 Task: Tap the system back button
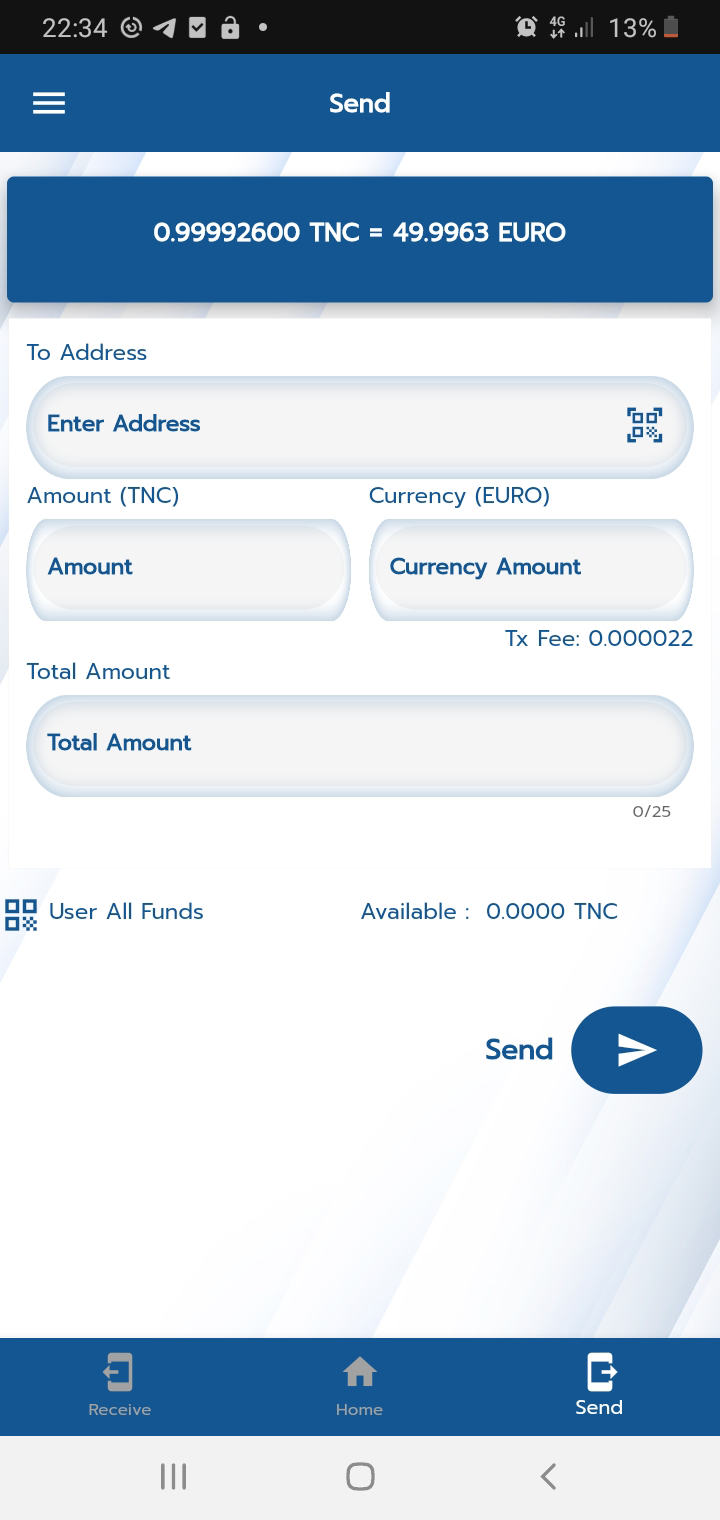tap(547, 1476)
